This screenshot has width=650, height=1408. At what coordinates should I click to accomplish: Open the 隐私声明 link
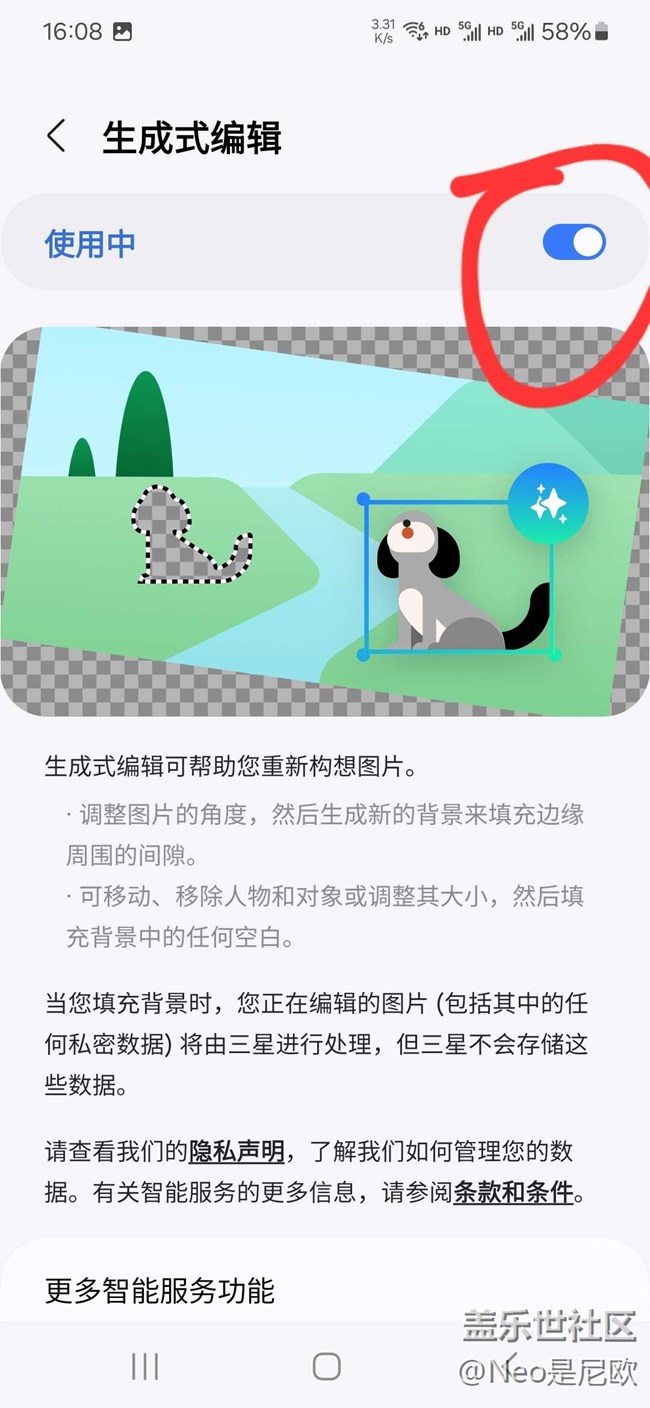tap(237, 1151)
